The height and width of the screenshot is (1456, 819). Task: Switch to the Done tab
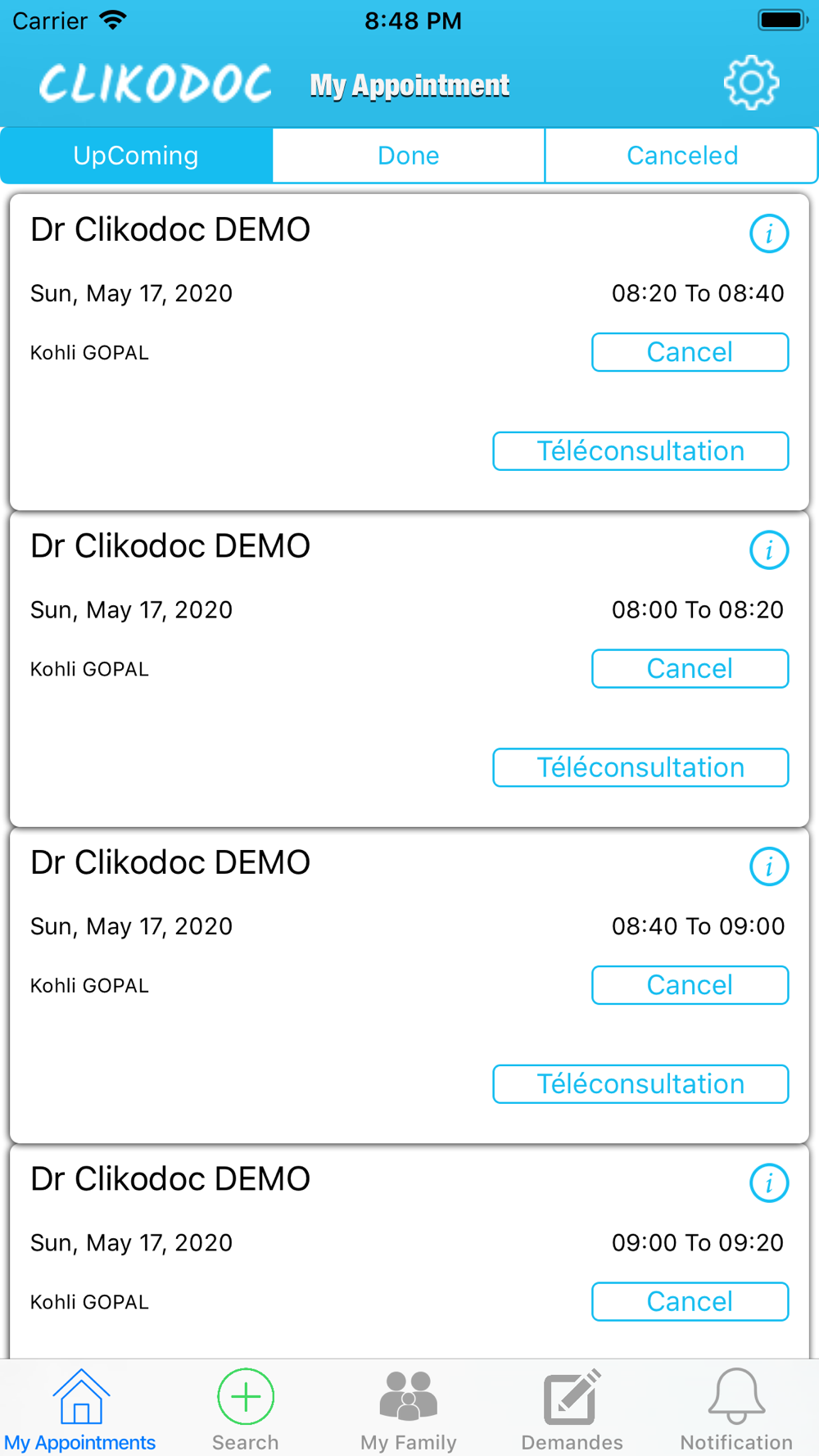409,156
